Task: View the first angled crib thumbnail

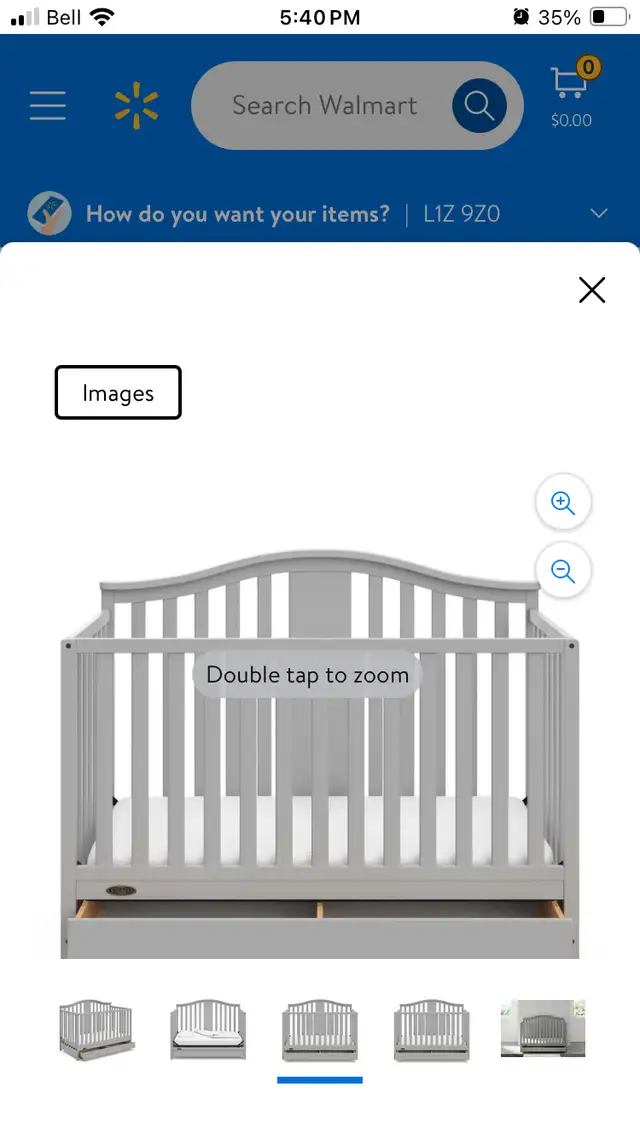Action: point(97,1029)
